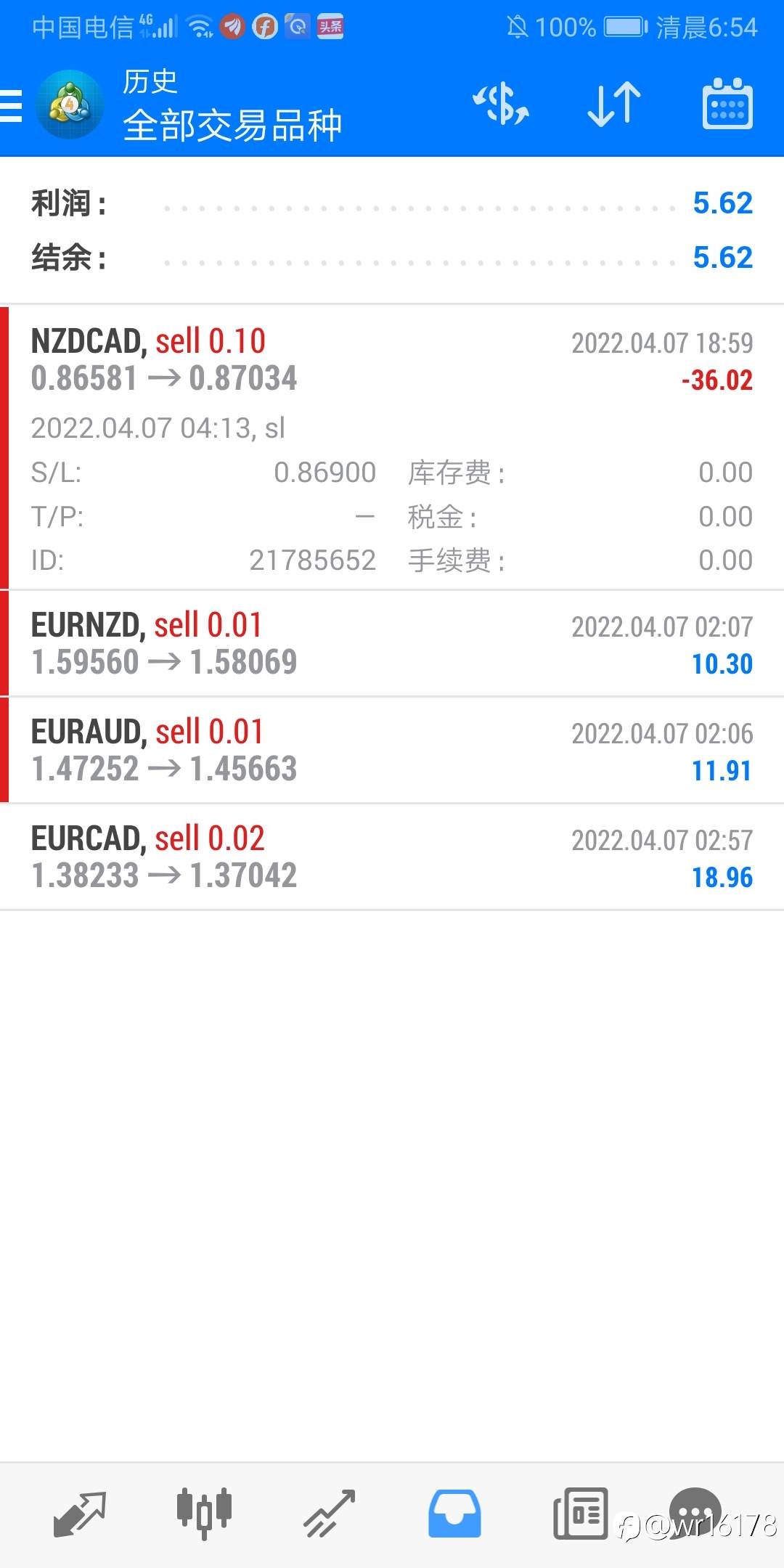784x1568 pixels.
Task: Expand the EURCAD sell 0.02 trade
Action: point(392,857)
